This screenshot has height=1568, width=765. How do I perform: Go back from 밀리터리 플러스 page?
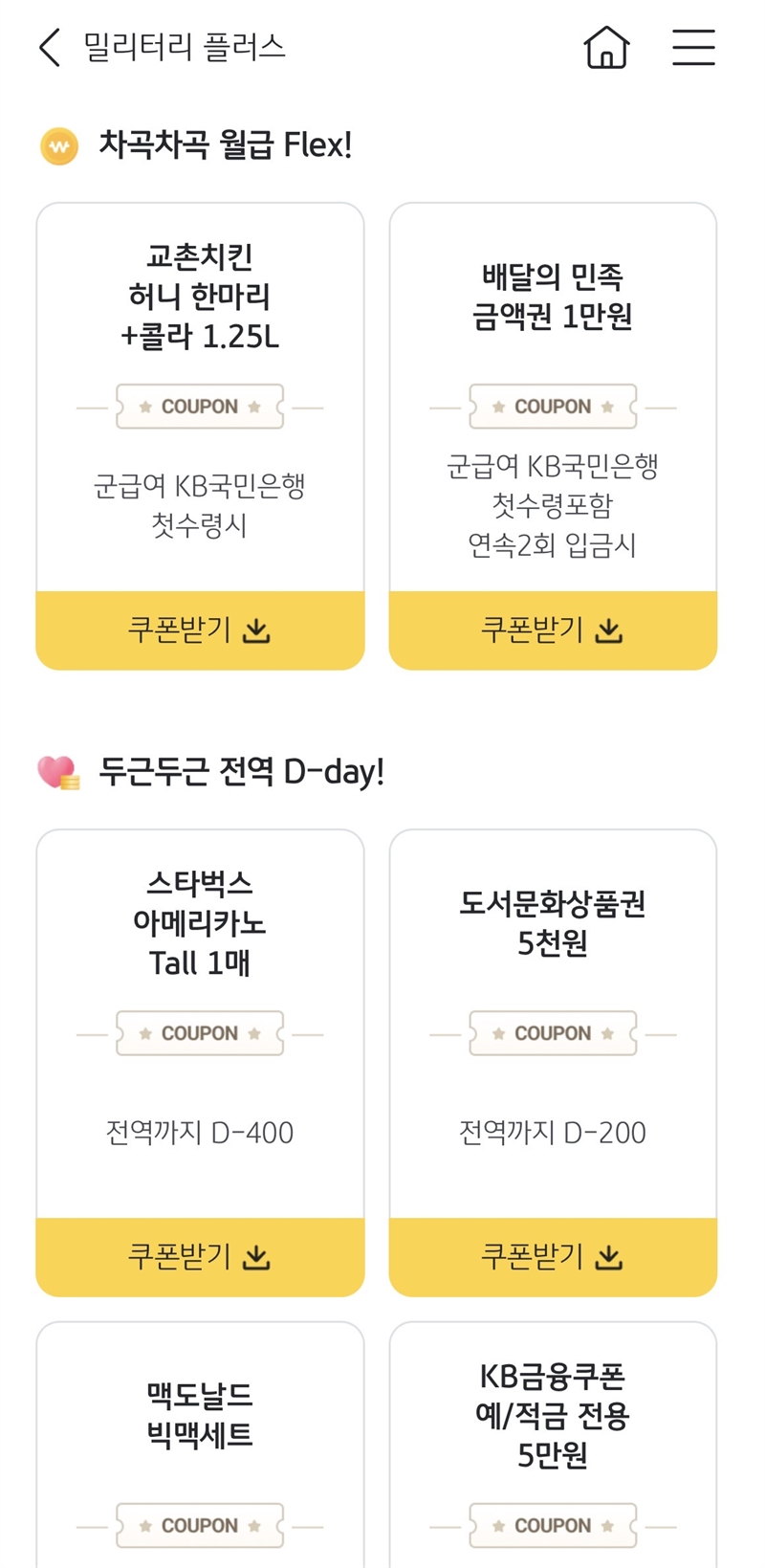pyautogui.click(x=50, y=47)
